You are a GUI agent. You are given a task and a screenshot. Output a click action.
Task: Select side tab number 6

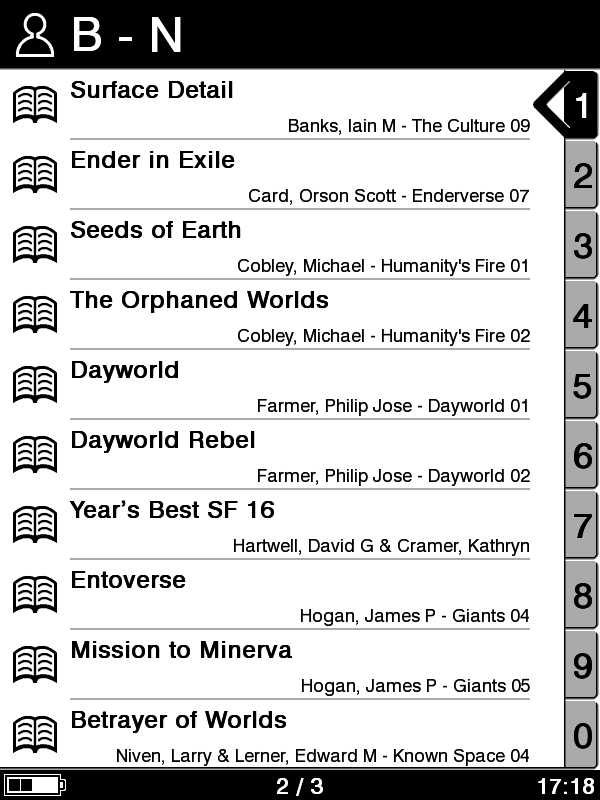(582, 456)
